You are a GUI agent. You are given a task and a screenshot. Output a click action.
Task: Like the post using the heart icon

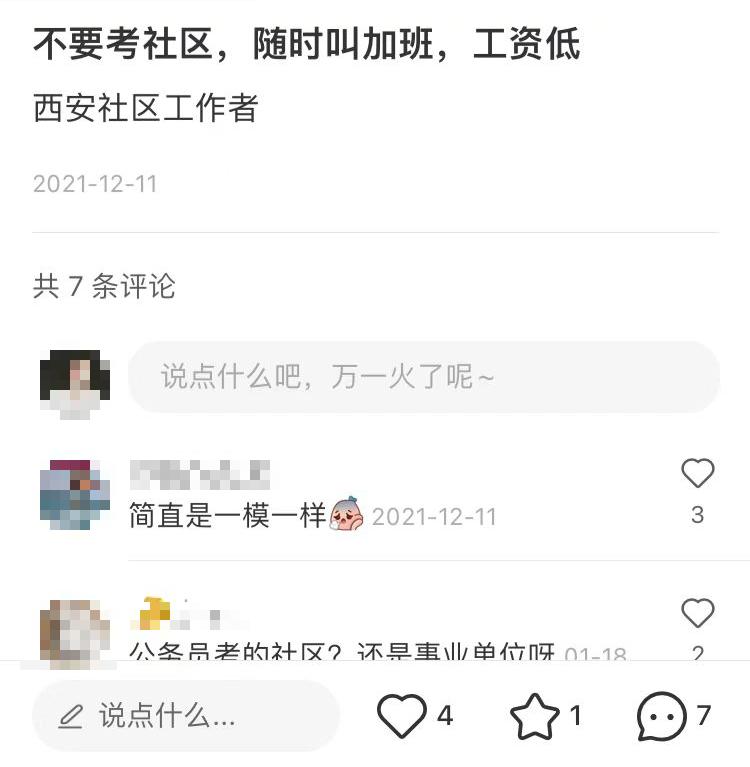(403, 715)
